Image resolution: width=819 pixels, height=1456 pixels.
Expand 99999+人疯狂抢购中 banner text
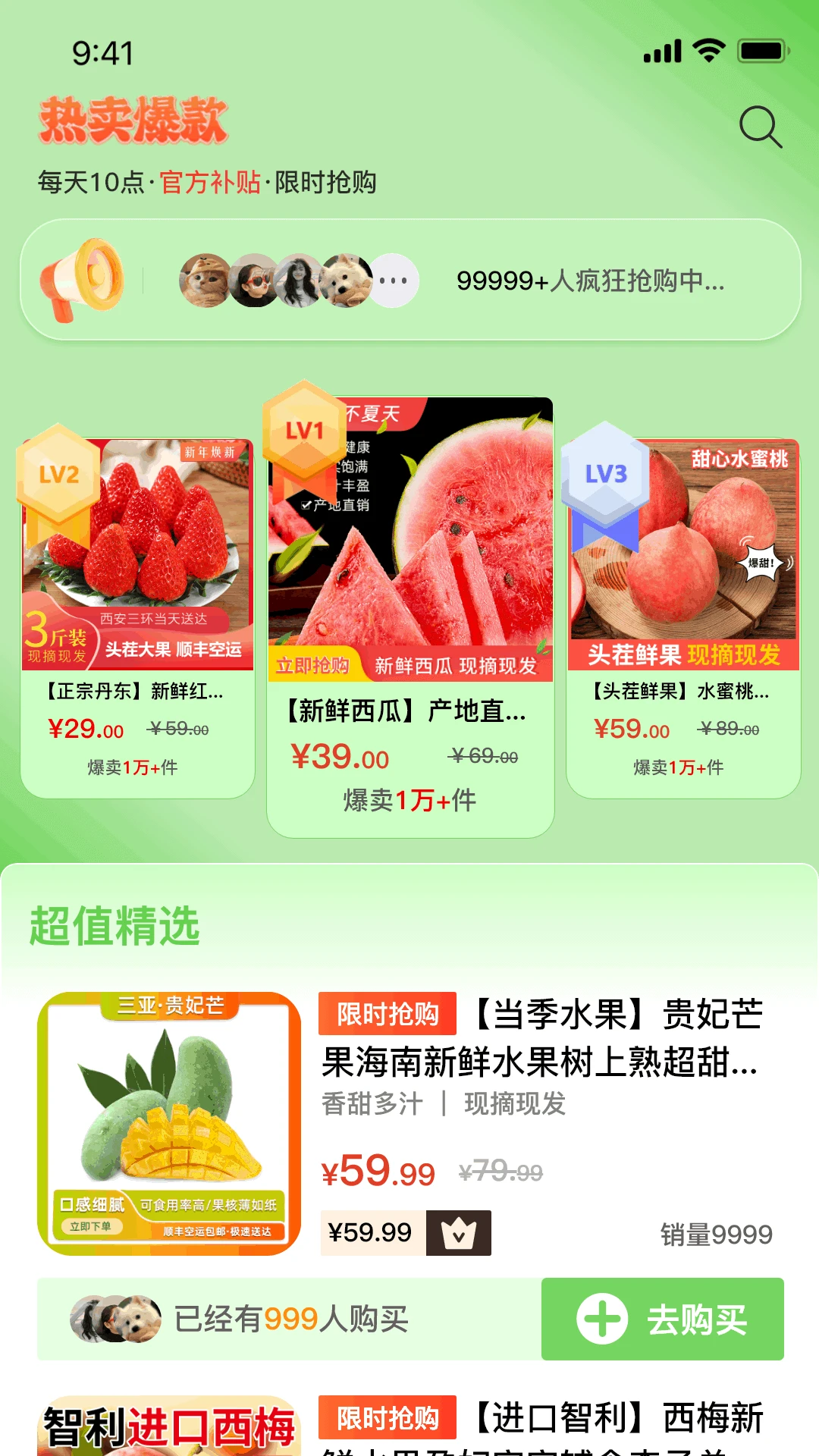(x=591, y=281)
